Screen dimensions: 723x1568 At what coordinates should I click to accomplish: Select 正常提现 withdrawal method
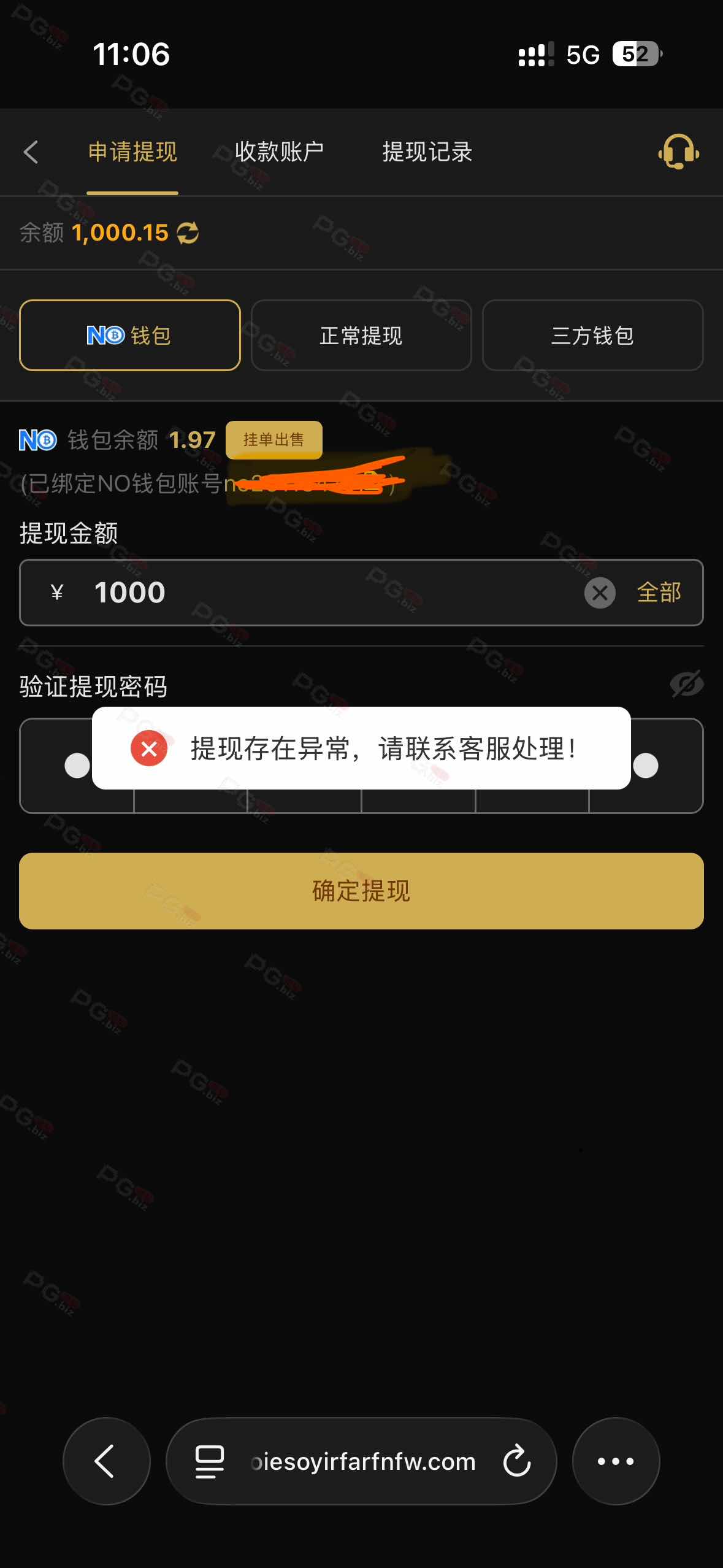[x=361, y=335]
